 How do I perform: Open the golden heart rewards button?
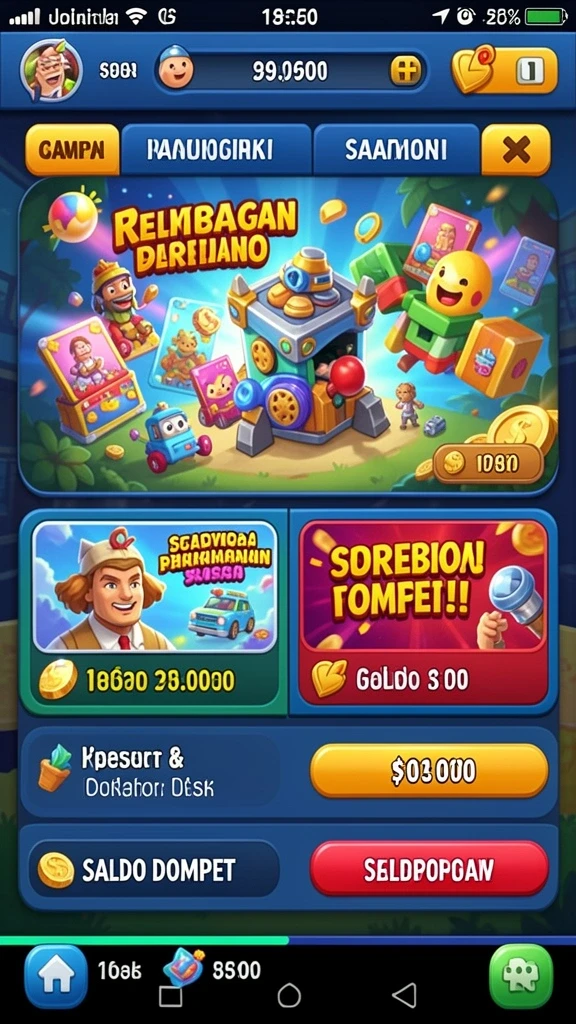click(504, 71)
